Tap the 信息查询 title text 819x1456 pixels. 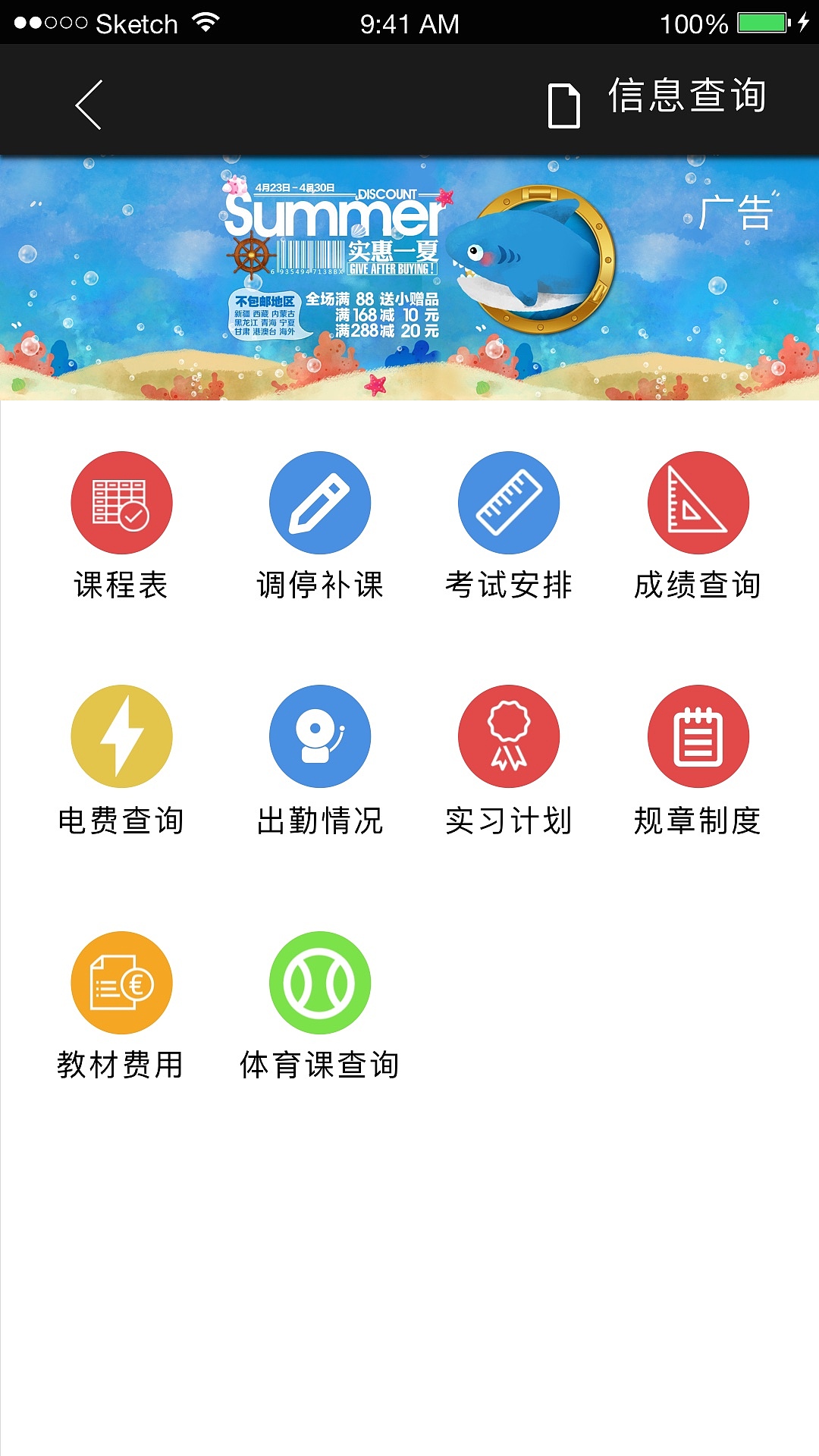coord(686,97)
